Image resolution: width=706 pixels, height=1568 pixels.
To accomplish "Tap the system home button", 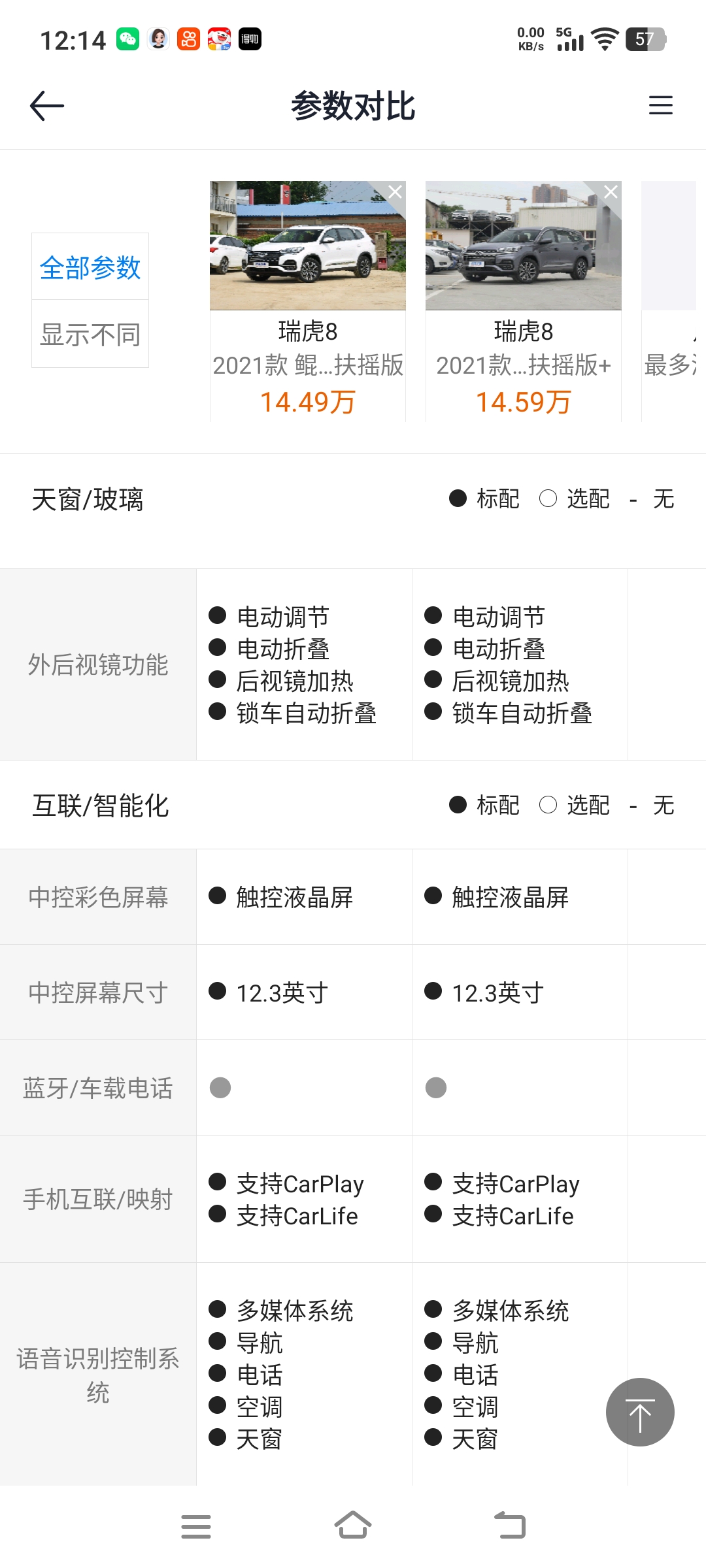I will tap(353, 1526).
